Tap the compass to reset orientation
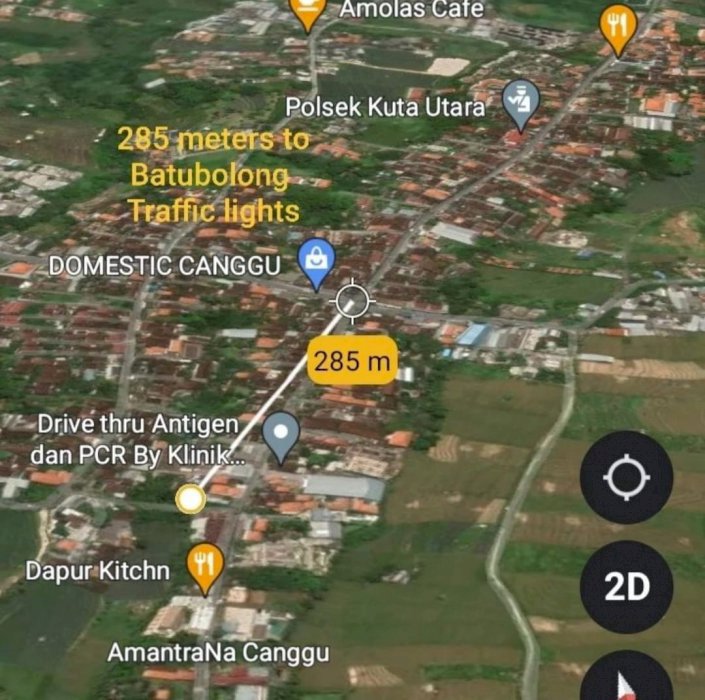Image resolution: width=705 pixels, height=700 pixels. tap(626, 682)
